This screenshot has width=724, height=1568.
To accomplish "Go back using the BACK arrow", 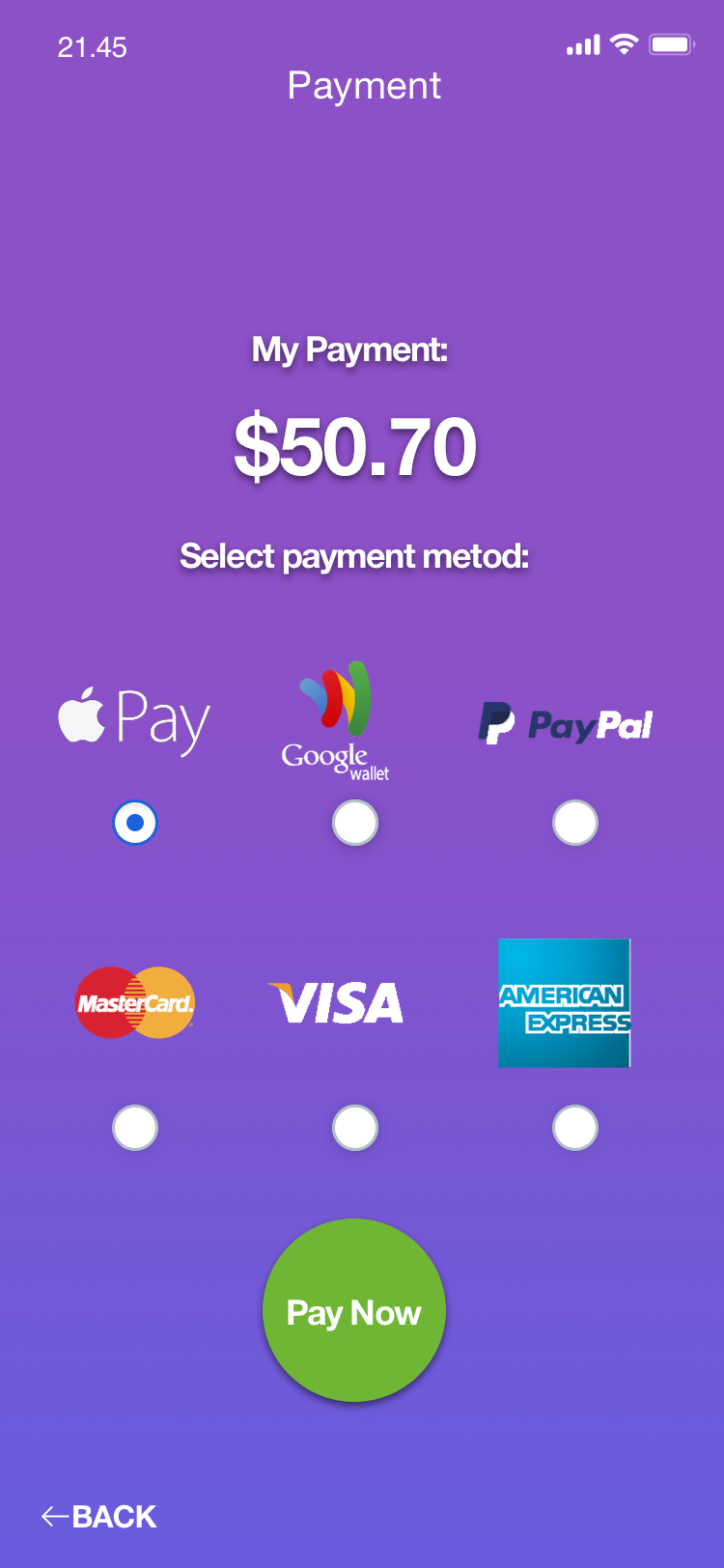I will [99, 1517].
